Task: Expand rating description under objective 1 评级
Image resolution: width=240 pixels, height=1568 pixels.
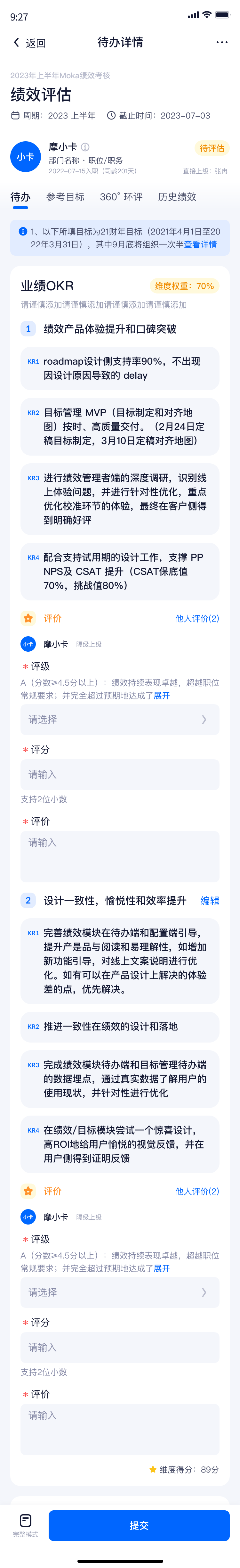Action: tap(162, 695)
